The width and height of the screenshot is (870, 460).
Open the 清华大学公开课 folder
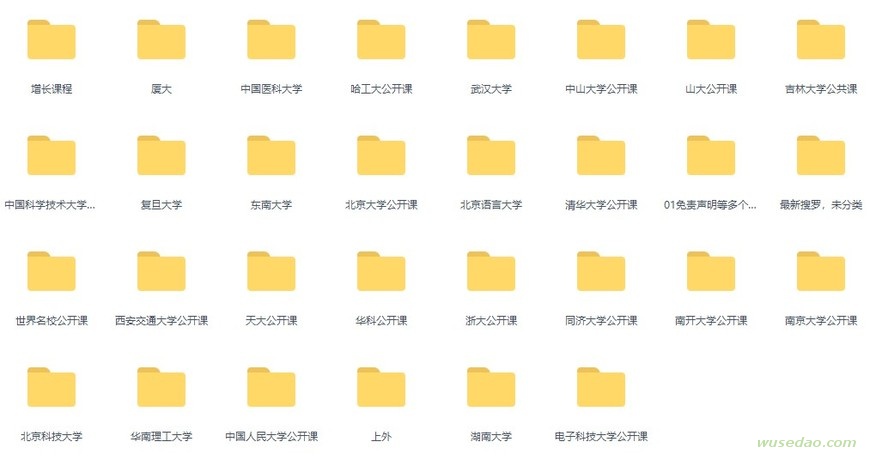pos(601,157)
